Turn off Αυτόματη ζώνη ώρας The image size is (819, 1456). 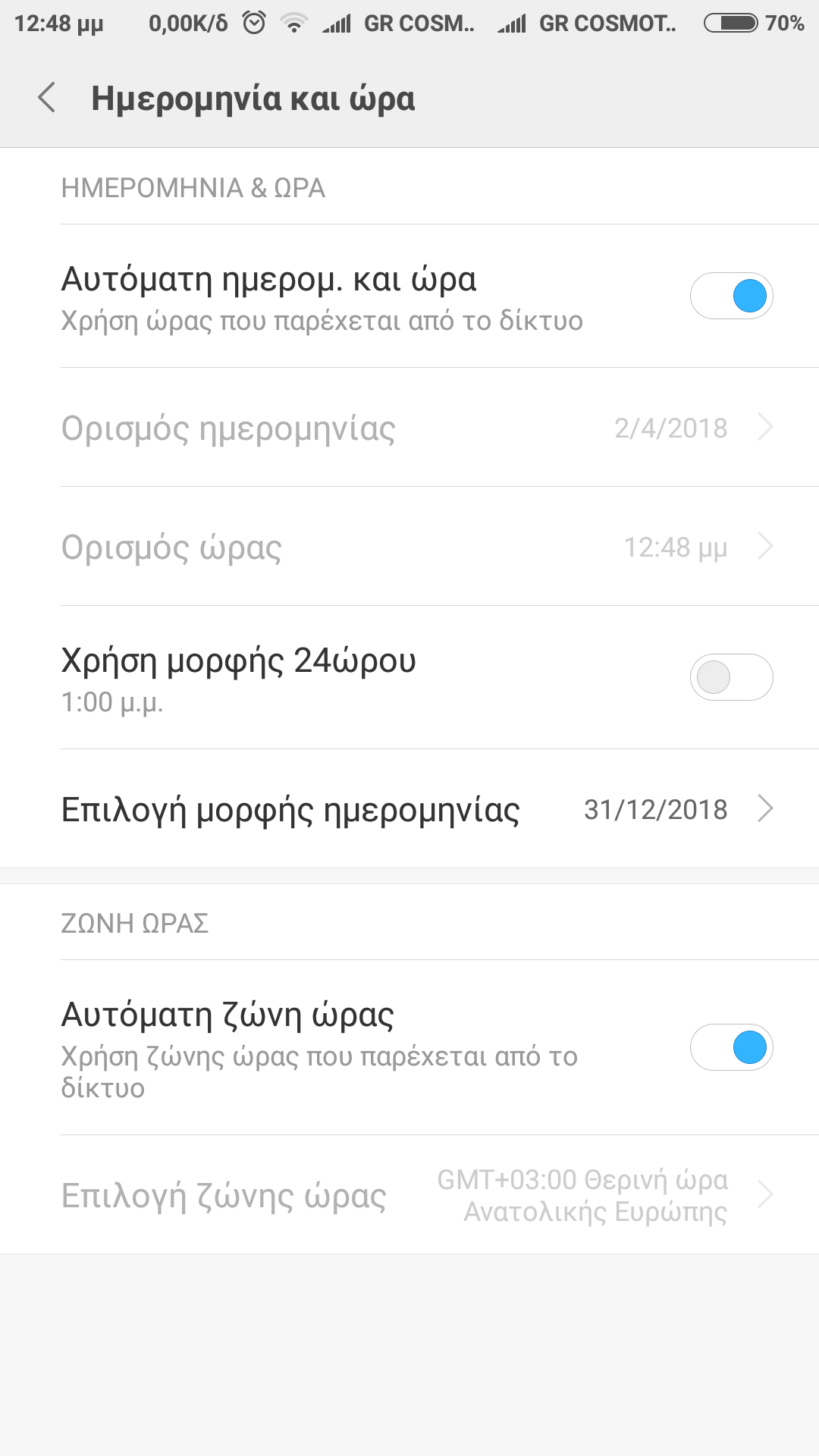click(x=731, y=1047)
